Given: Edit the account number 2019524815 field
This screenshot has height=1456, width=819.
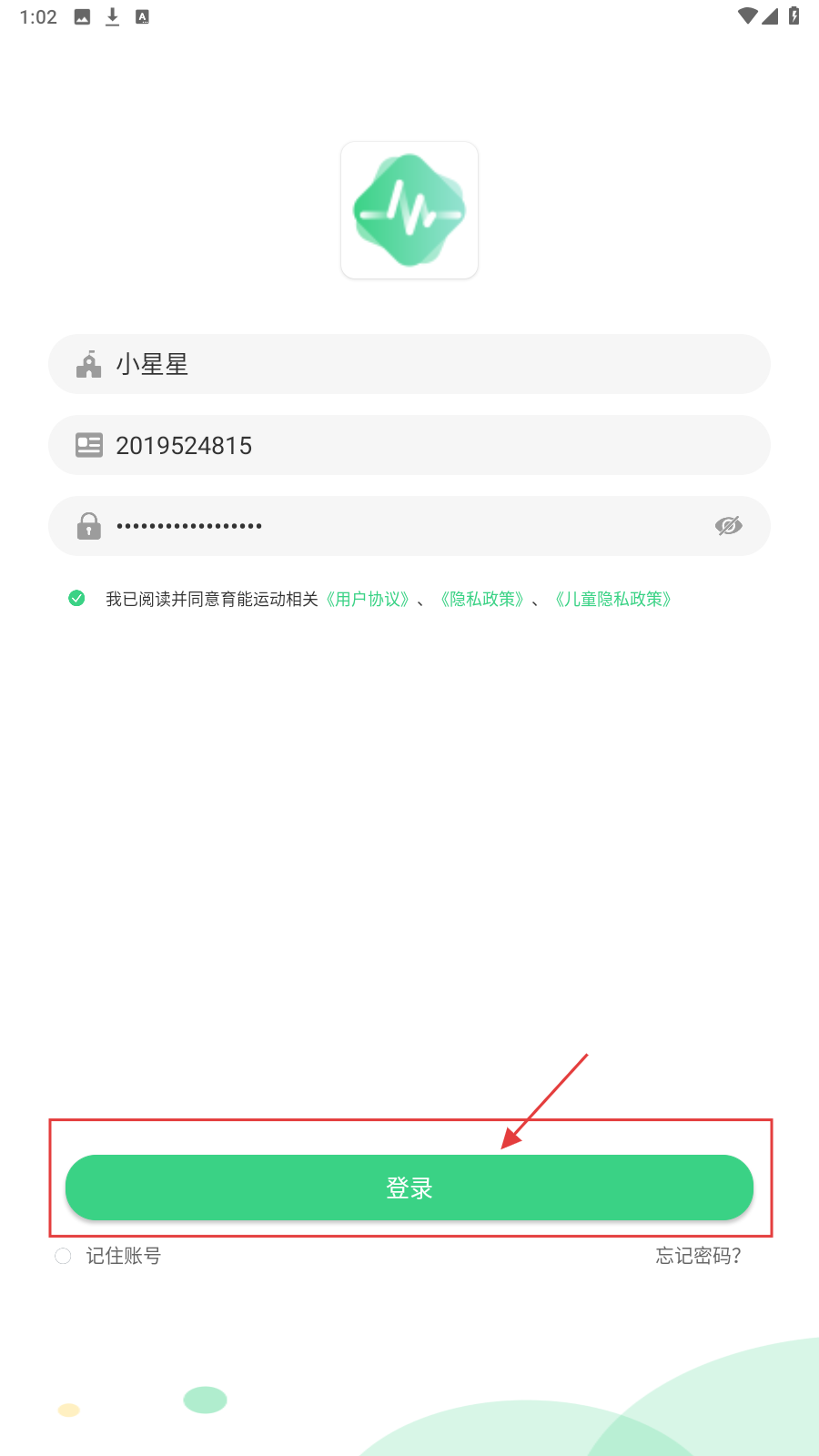Looking at the screenshot, I should tap(409, 445).
